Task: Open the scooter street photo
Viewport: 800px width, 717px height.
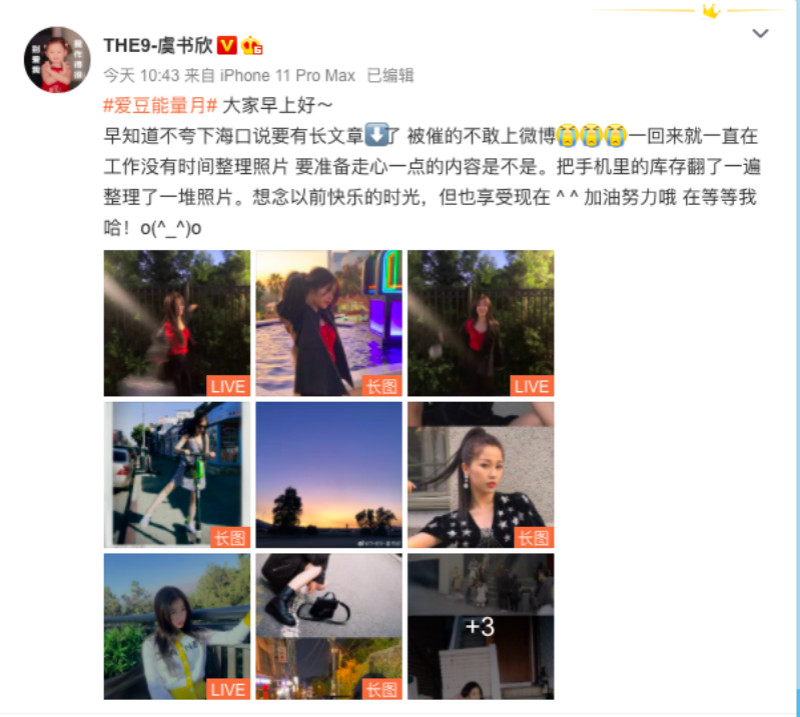Action: pos(177,475)
